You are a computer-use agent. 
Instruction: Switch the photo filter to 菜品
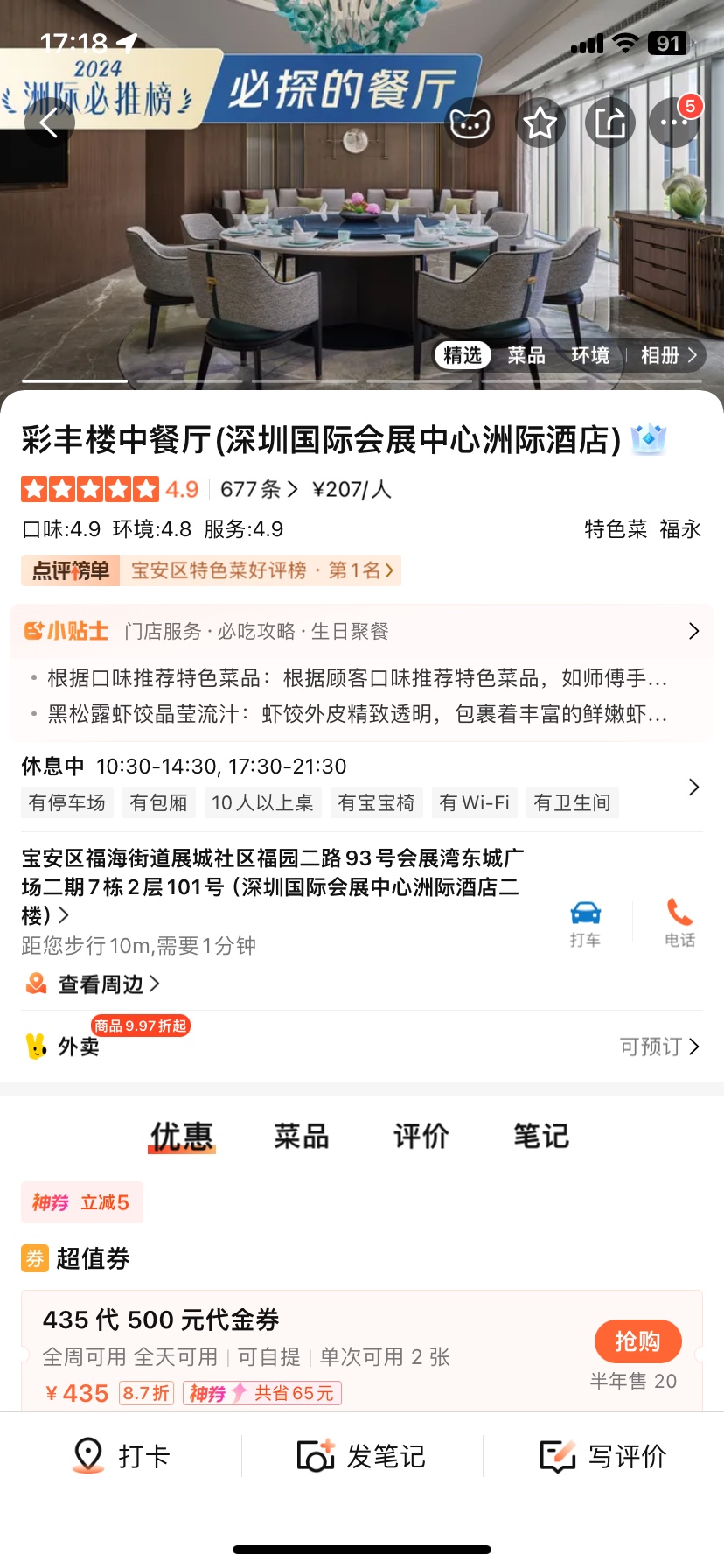point(526,355)
